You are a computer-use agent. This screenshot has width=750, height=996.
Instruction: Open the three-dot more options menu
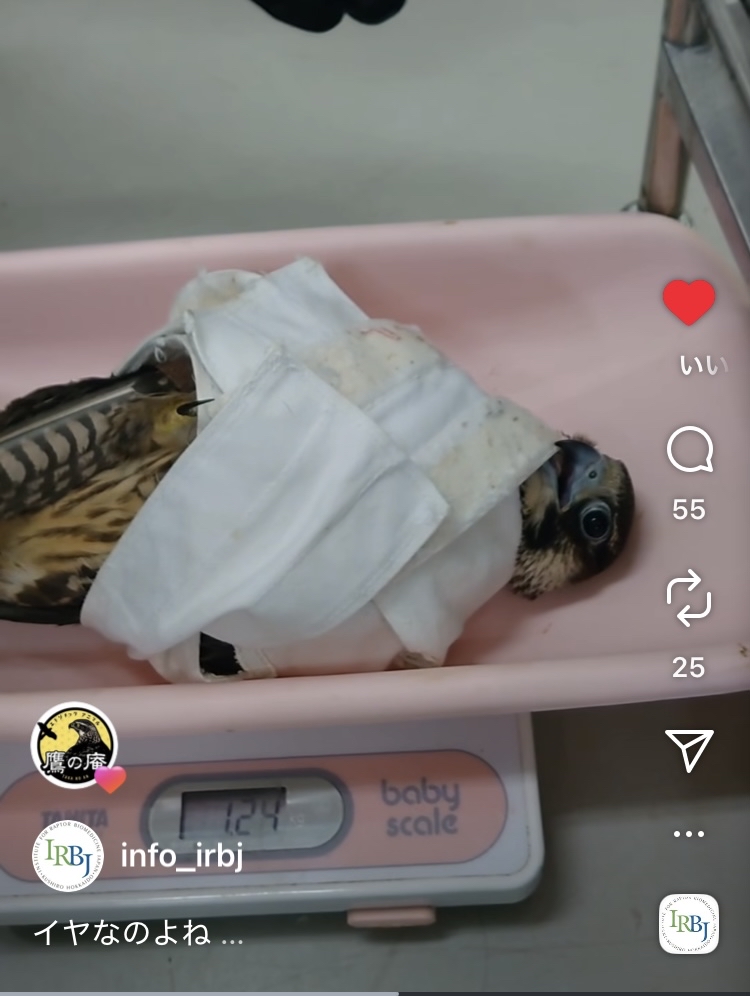click(689, 833)
